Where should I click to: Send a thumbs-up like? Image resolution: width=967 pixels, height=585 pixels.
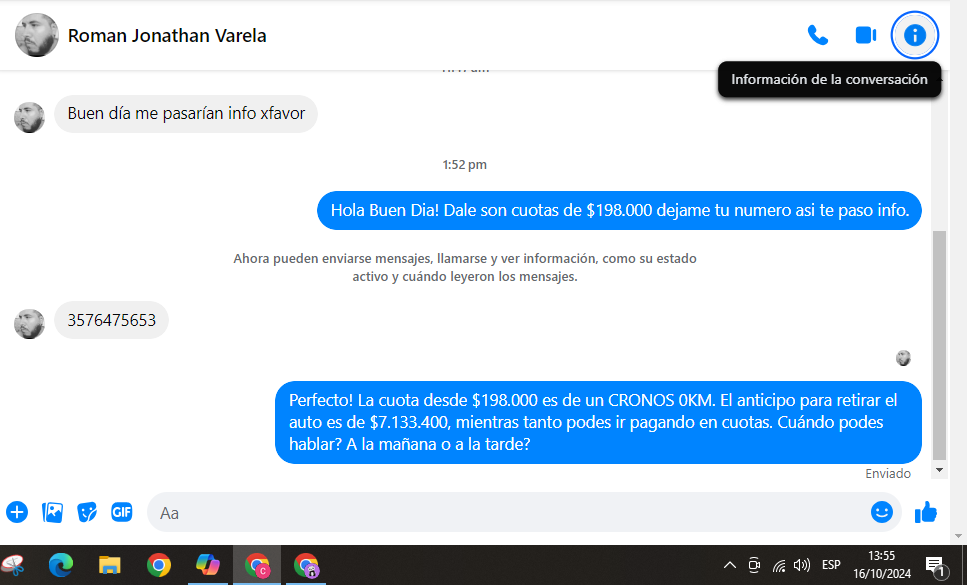click(926, 512)
